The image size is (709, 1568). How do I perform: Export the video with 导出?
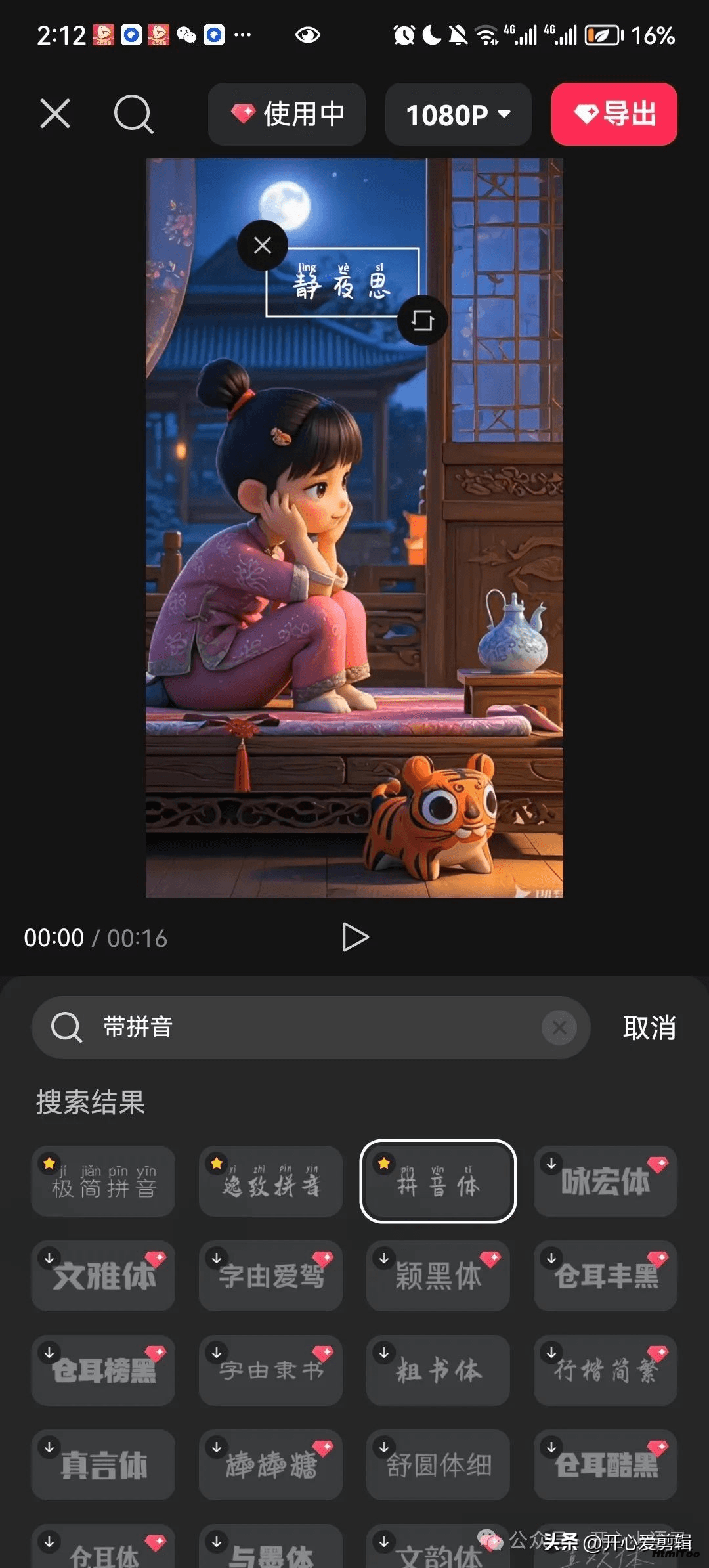pyautogui.click(x=614, y=114)
